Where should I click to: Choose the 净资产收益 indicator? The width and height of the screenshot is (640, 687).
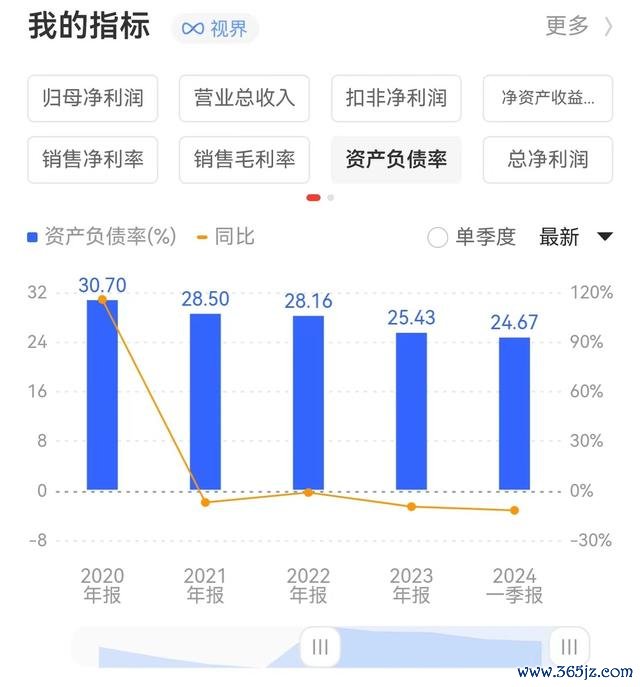tap(547, 98)
